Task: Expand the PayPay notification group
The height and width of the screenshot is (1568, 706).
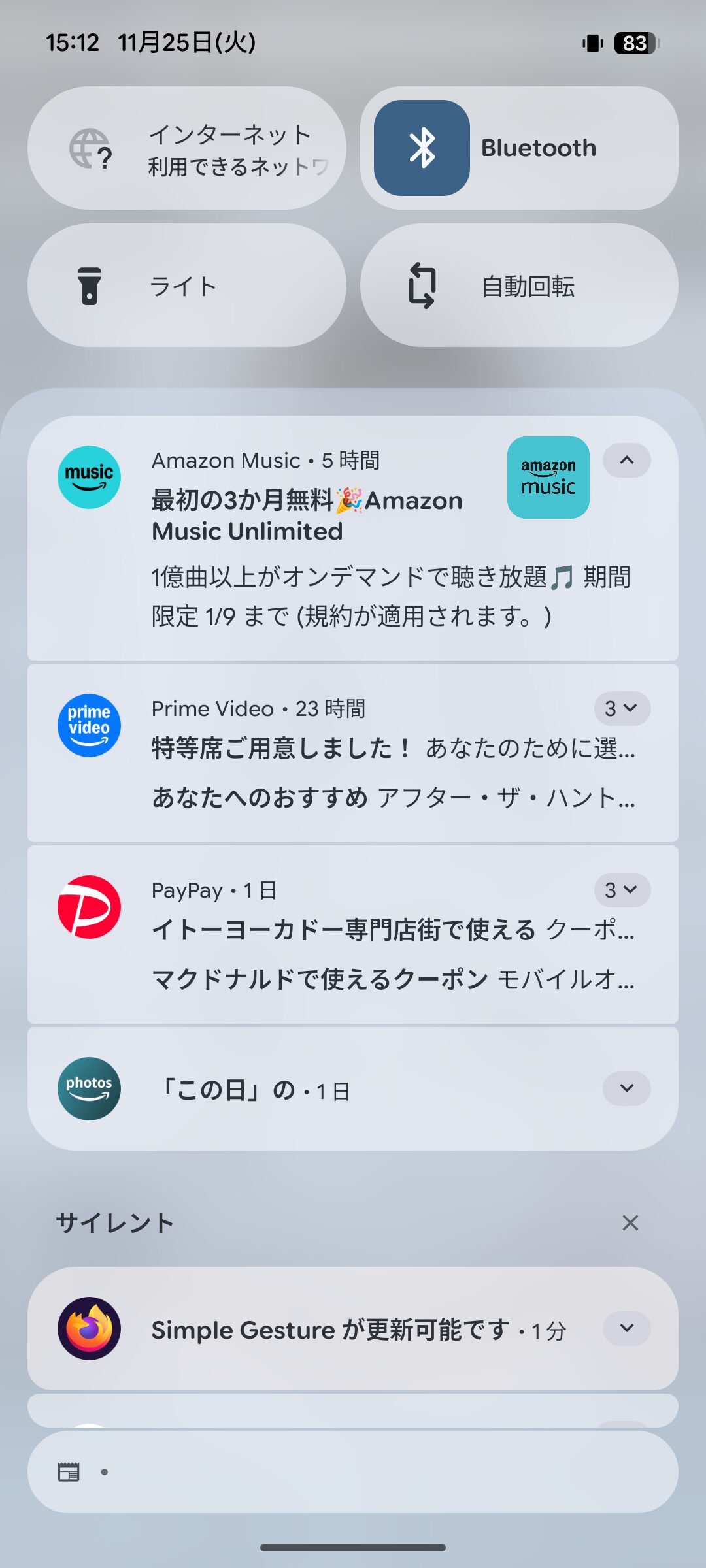Action: pos(621,890)
